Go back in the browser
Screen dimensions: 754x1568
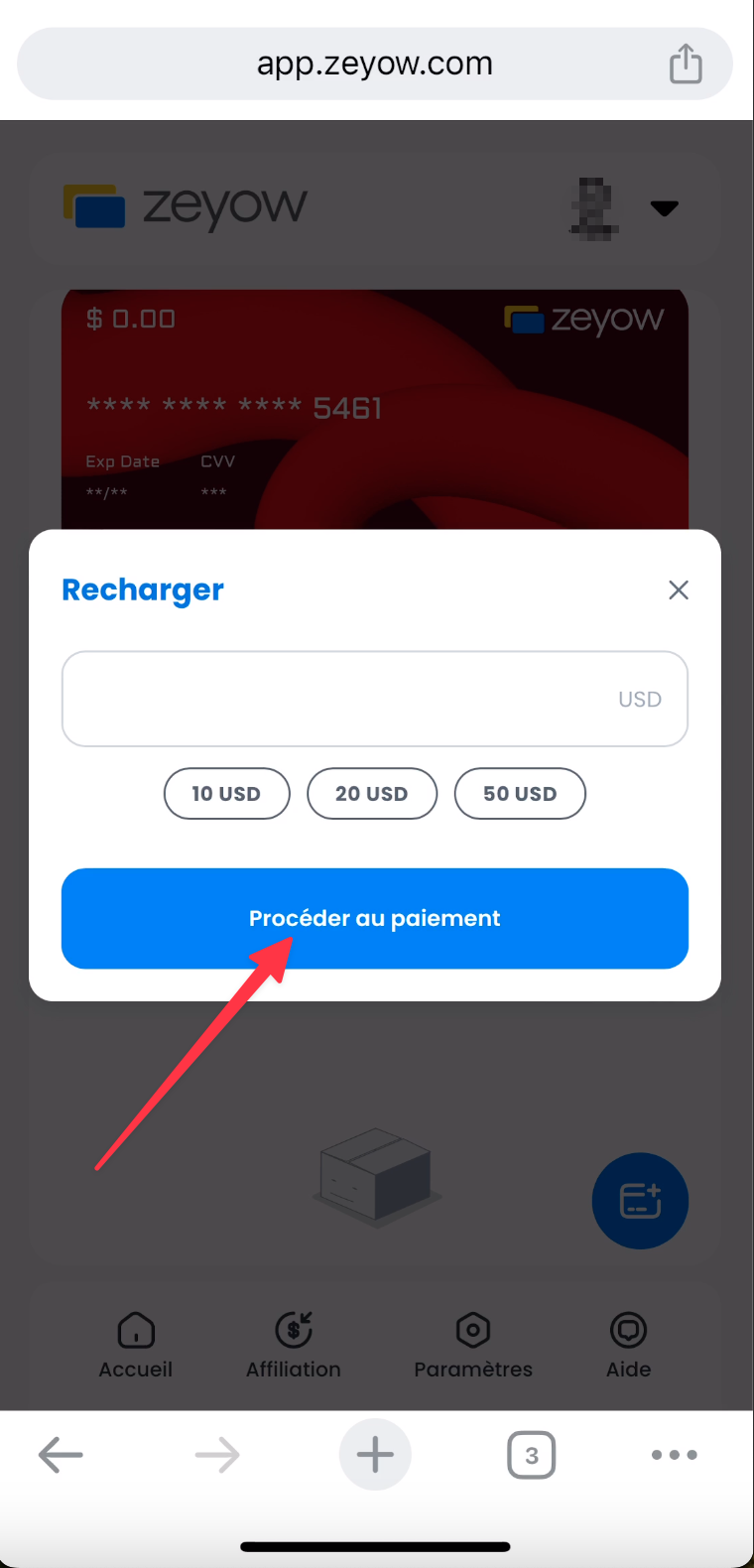point(61,1456)
